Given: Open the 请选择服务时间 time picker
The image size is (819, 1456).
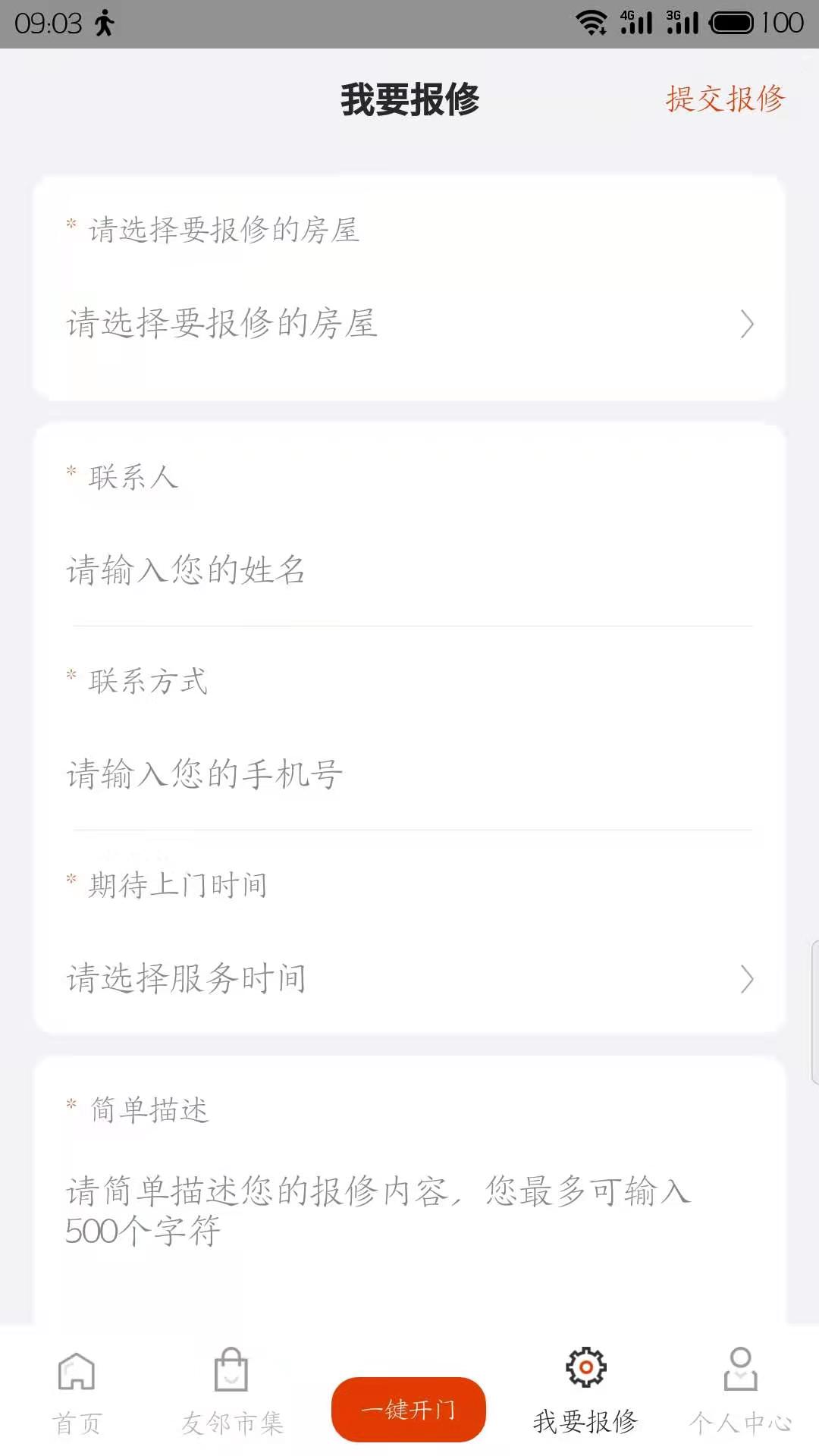Looking at the screenshot, I should click(409, 978).
